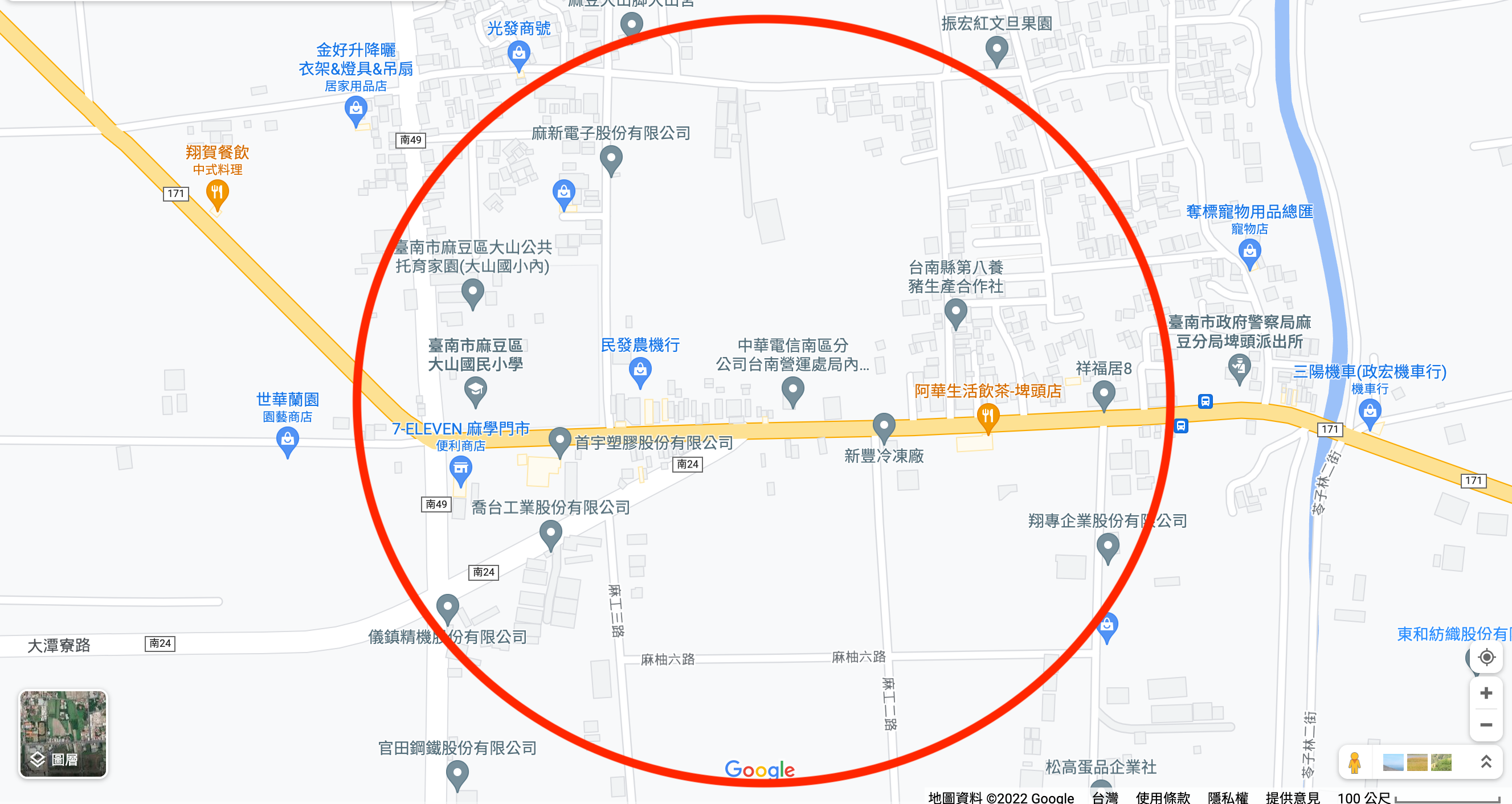Image resolution: width=1512 pixels, height=804 pixels.
Task: Activate the Street View pegman
Action: [x=1355, y=762]
